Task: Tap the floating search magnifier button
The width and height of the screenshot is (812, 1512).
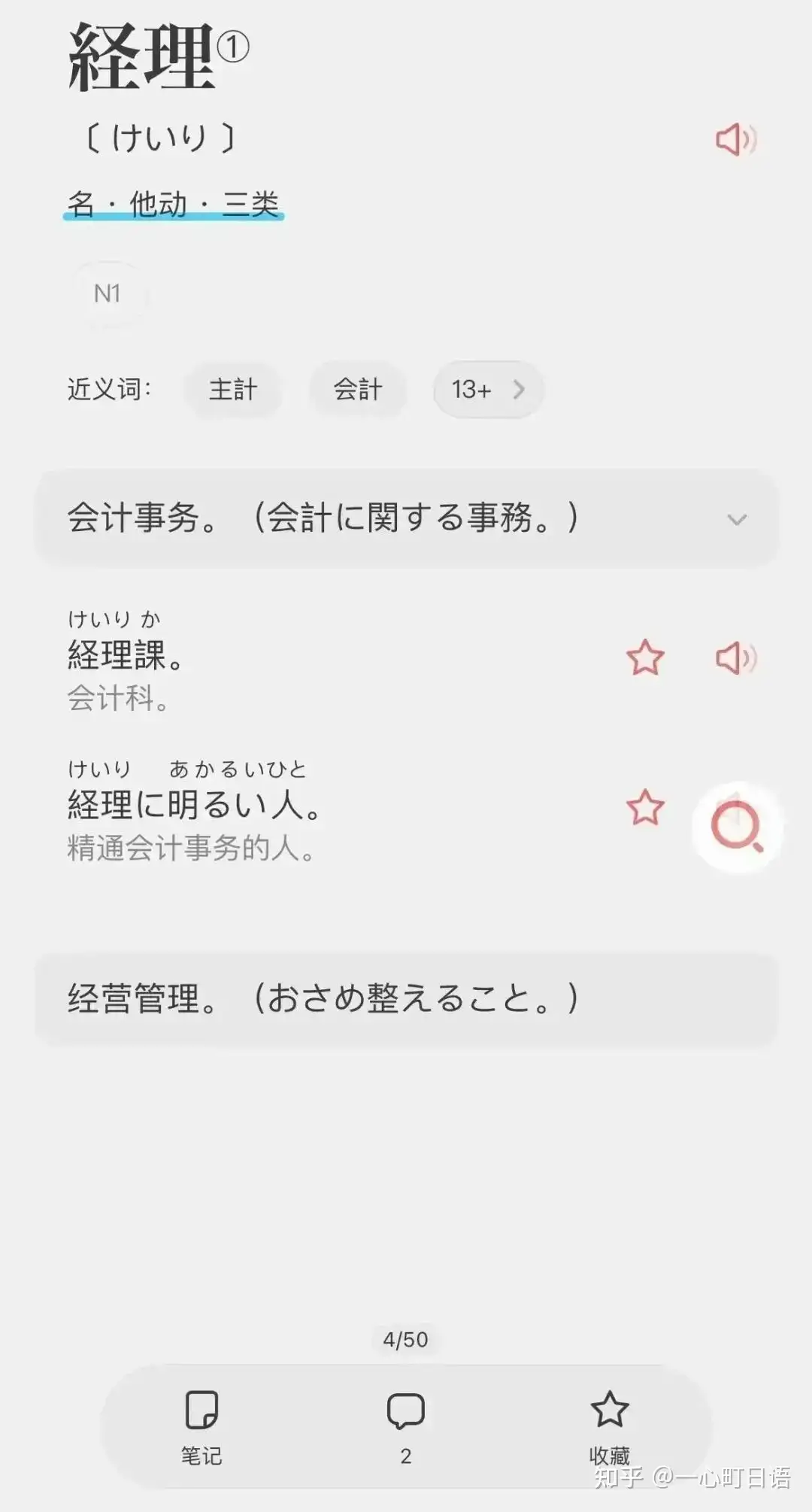Action: point(737,827)
